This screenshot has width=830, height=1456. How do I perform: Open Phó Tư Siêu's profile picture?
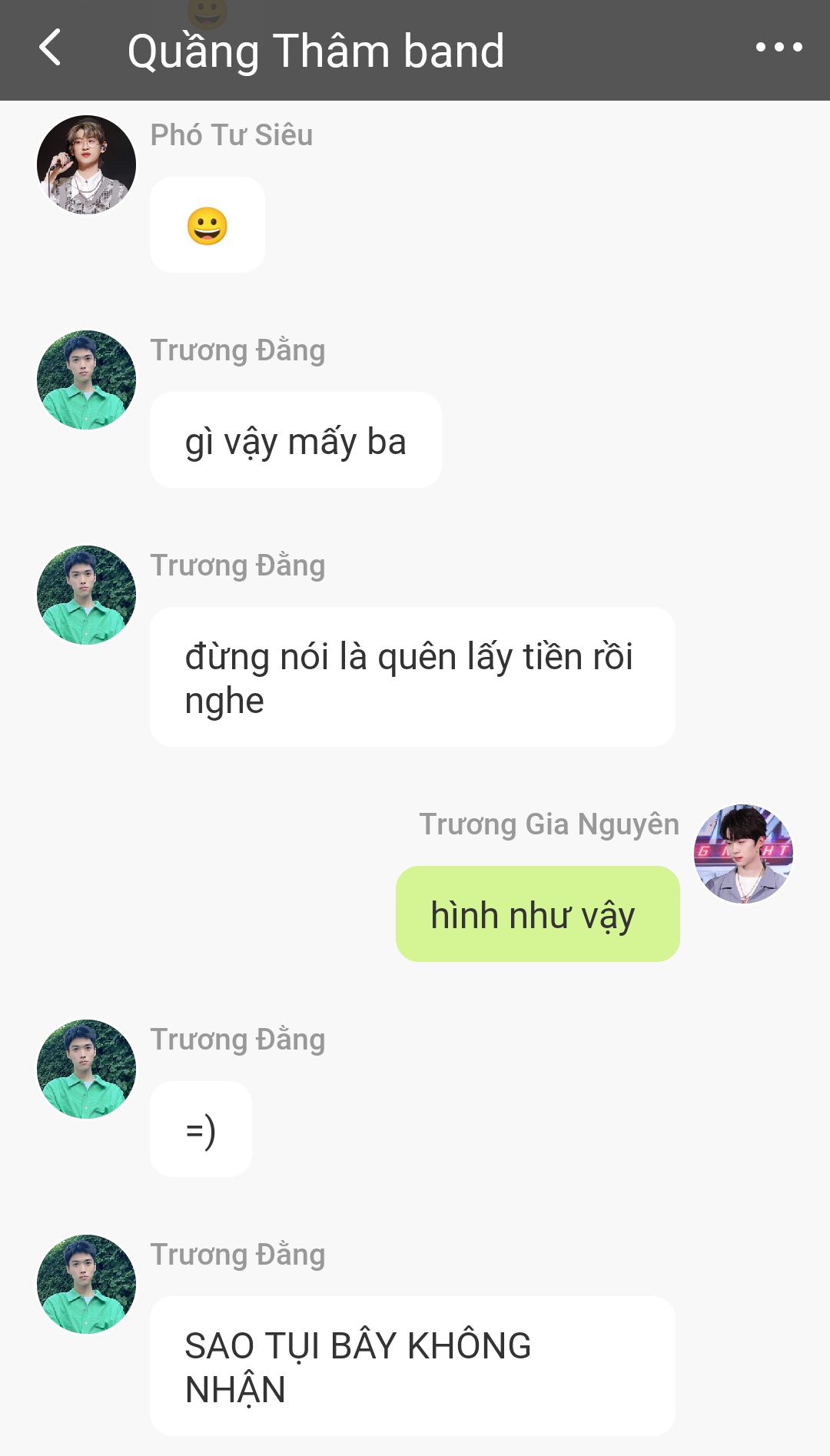tap(86, 165)
